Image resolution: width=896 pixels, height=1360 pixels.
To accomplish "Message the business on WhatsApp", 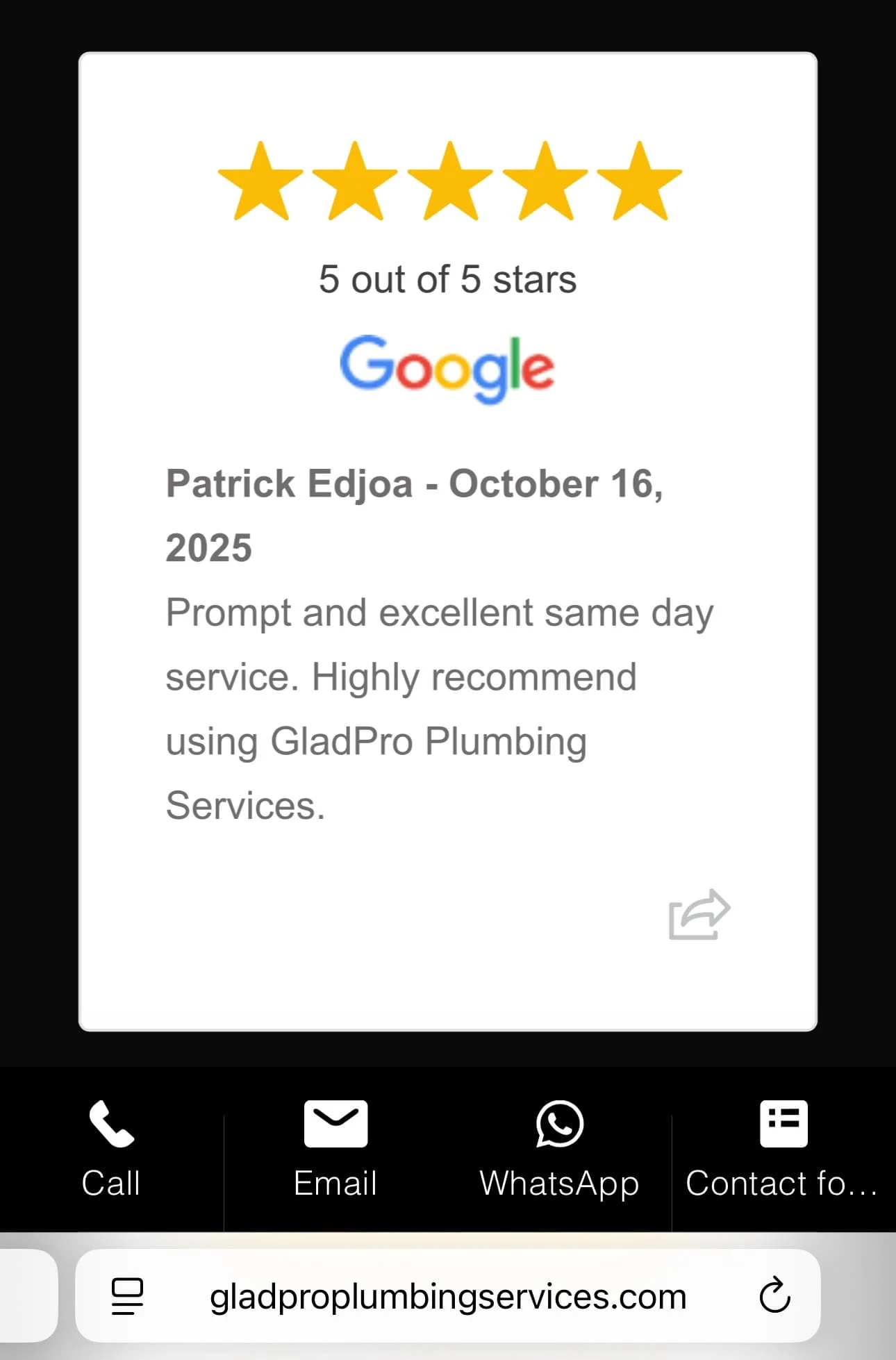I will [x=559, y=1149].
